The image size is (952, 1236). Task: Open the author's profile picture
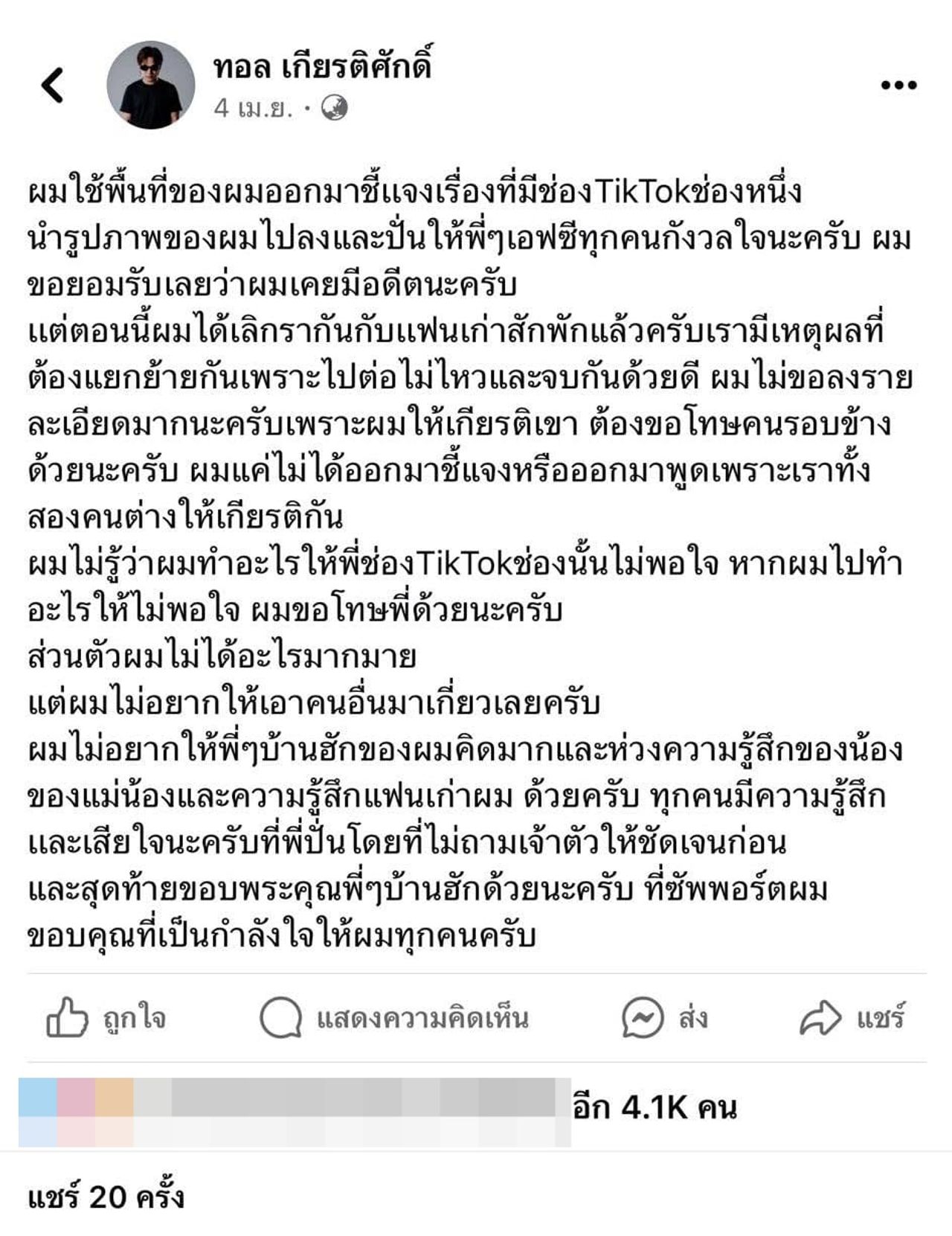click(x=151, y=85)
